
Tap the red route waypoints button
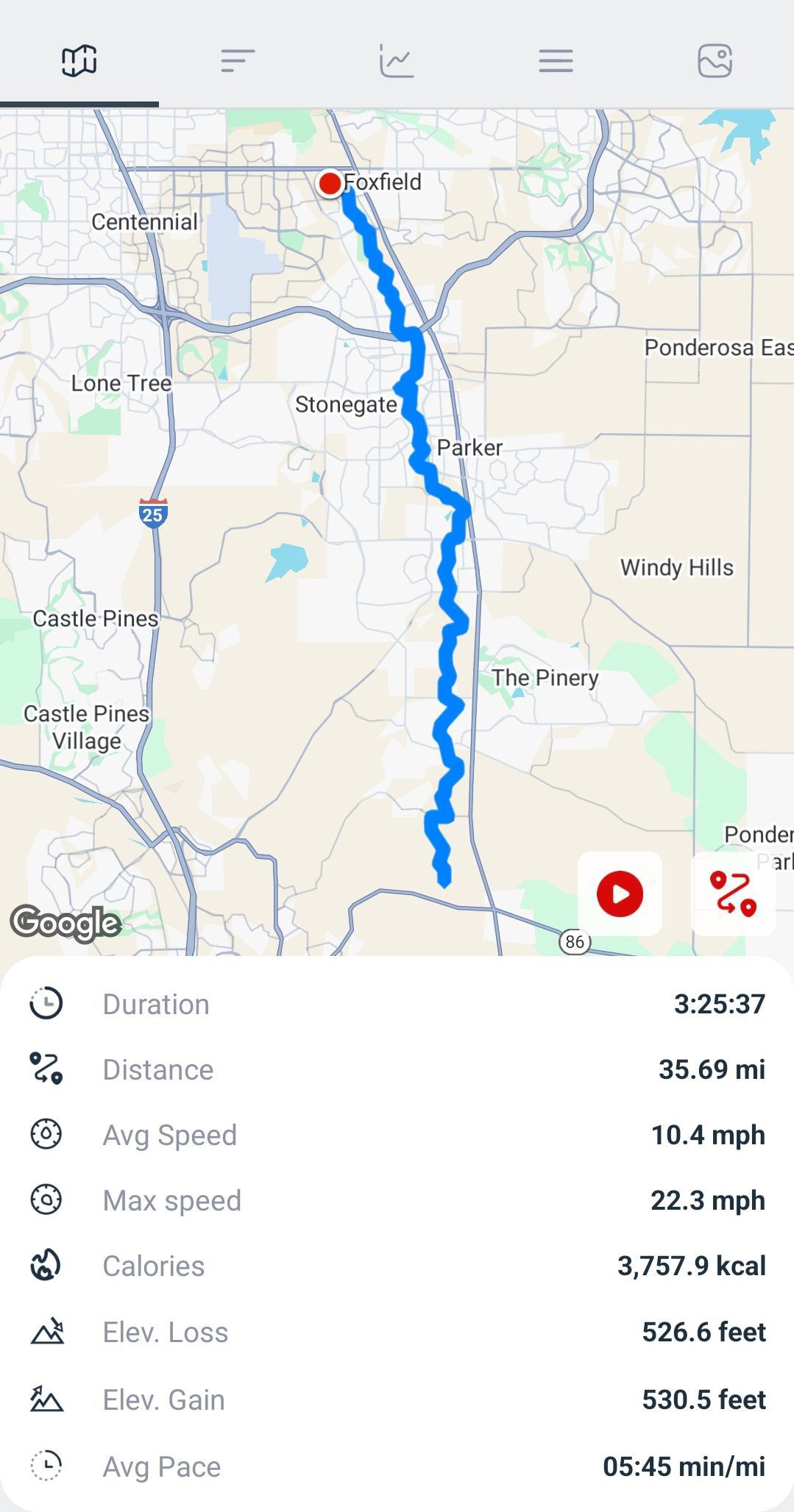(x=733, y=894)
